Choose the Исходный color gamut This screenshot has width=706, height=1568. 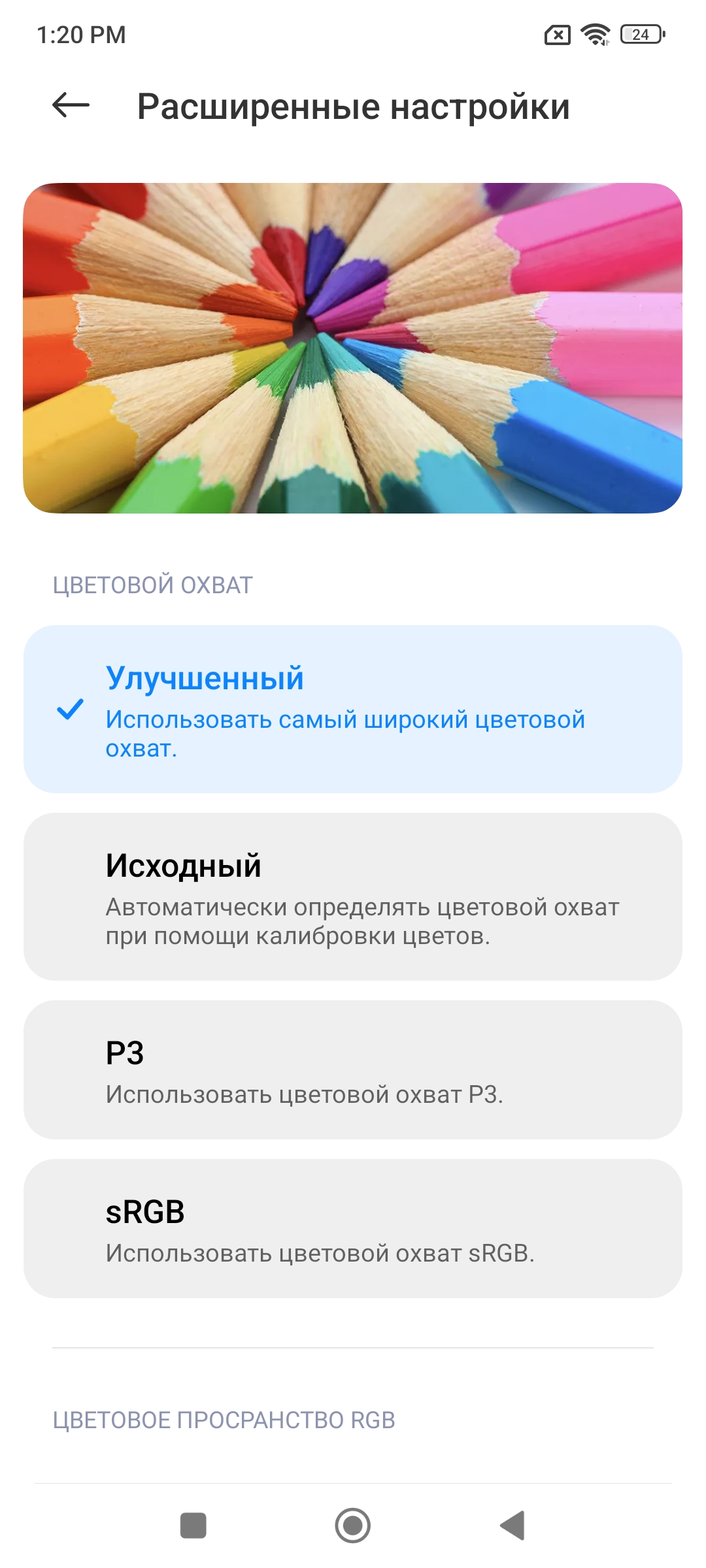click(x=353, y=896)
